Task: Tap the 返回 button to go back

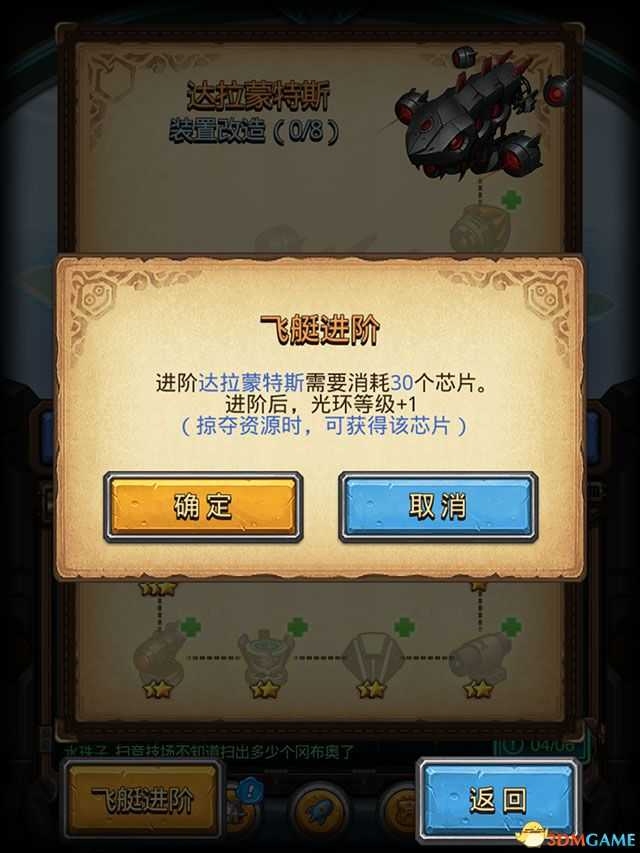Action: (497, 800)
